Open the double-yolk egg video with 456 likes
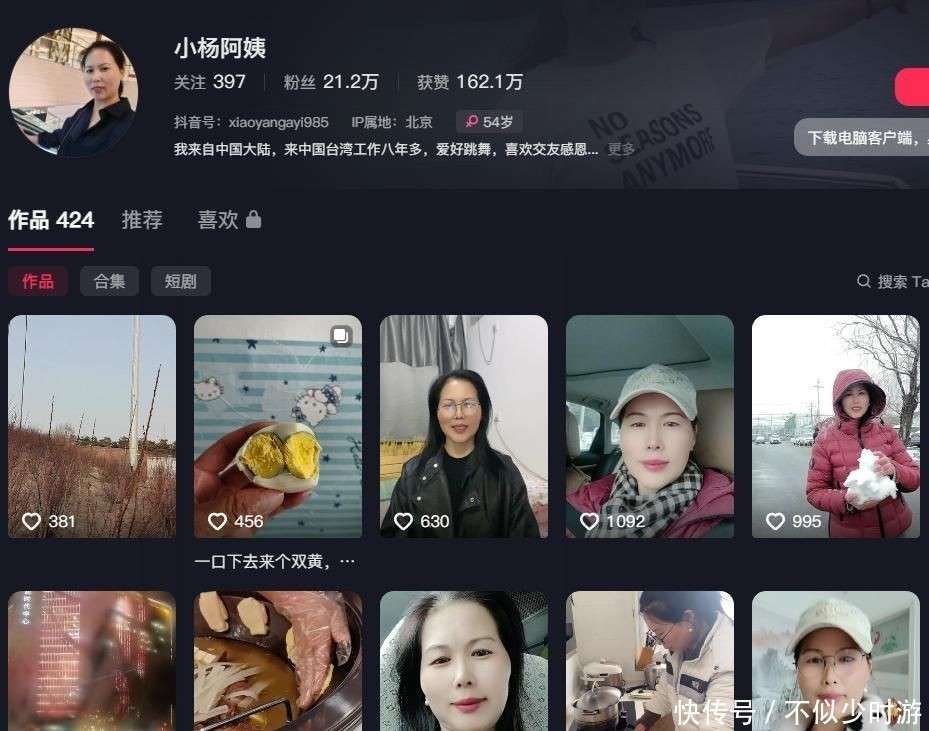This screenshot has width=929, height=731. (278, 426)
